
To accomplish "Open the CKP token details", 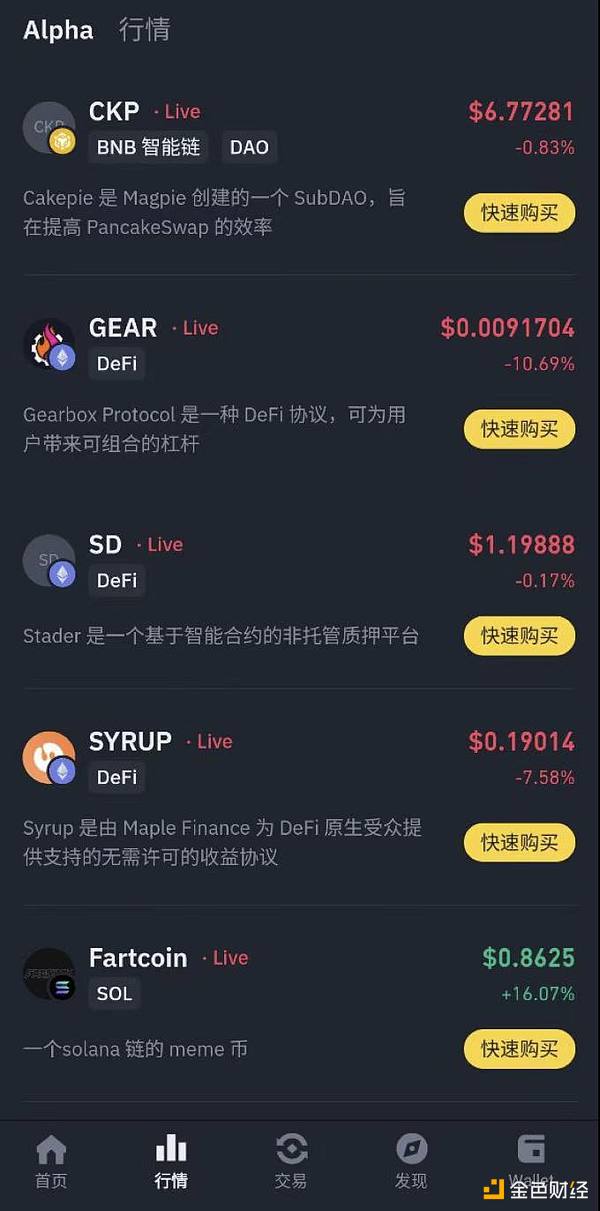I will pyautogui.click(x=114, y=112).
